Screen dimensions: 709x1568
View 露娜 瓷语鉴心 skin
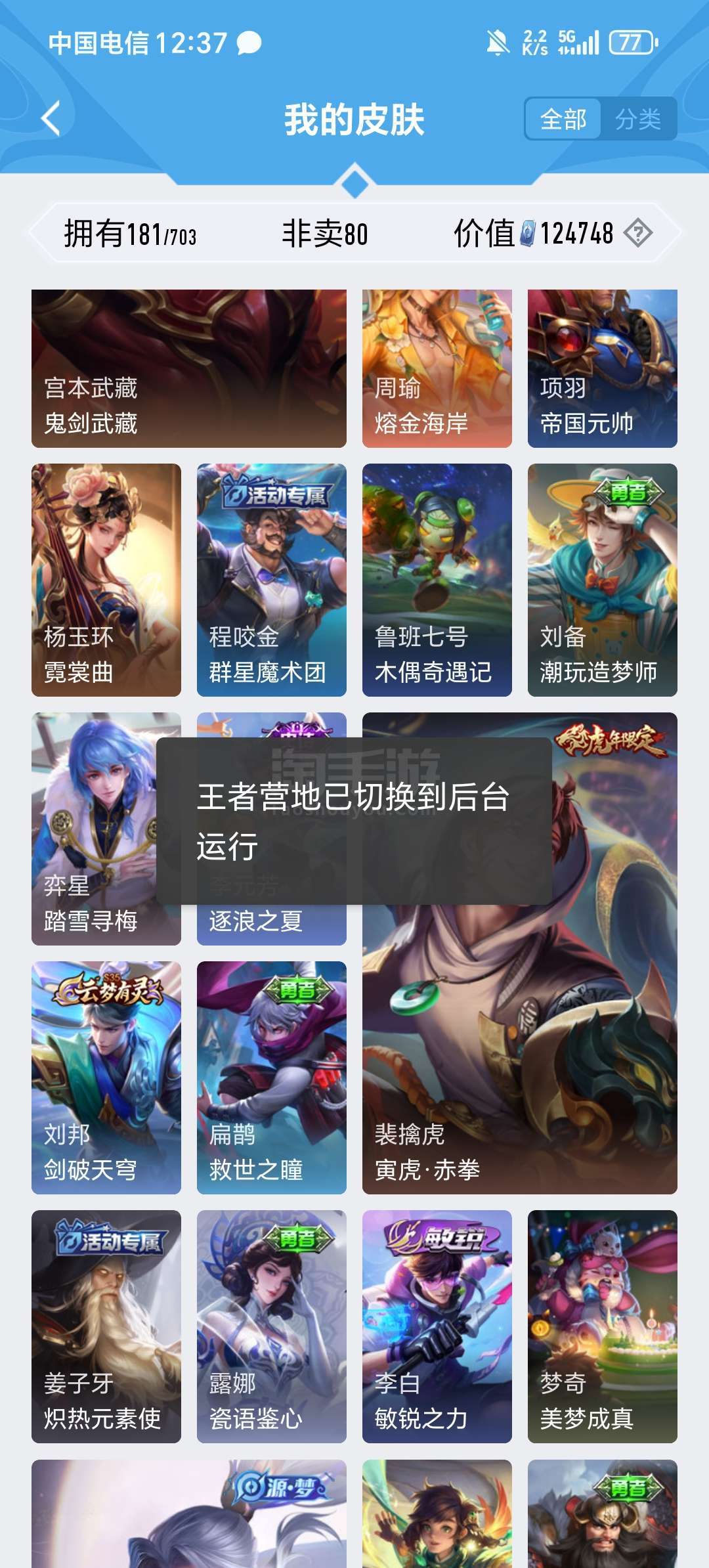272,1326
